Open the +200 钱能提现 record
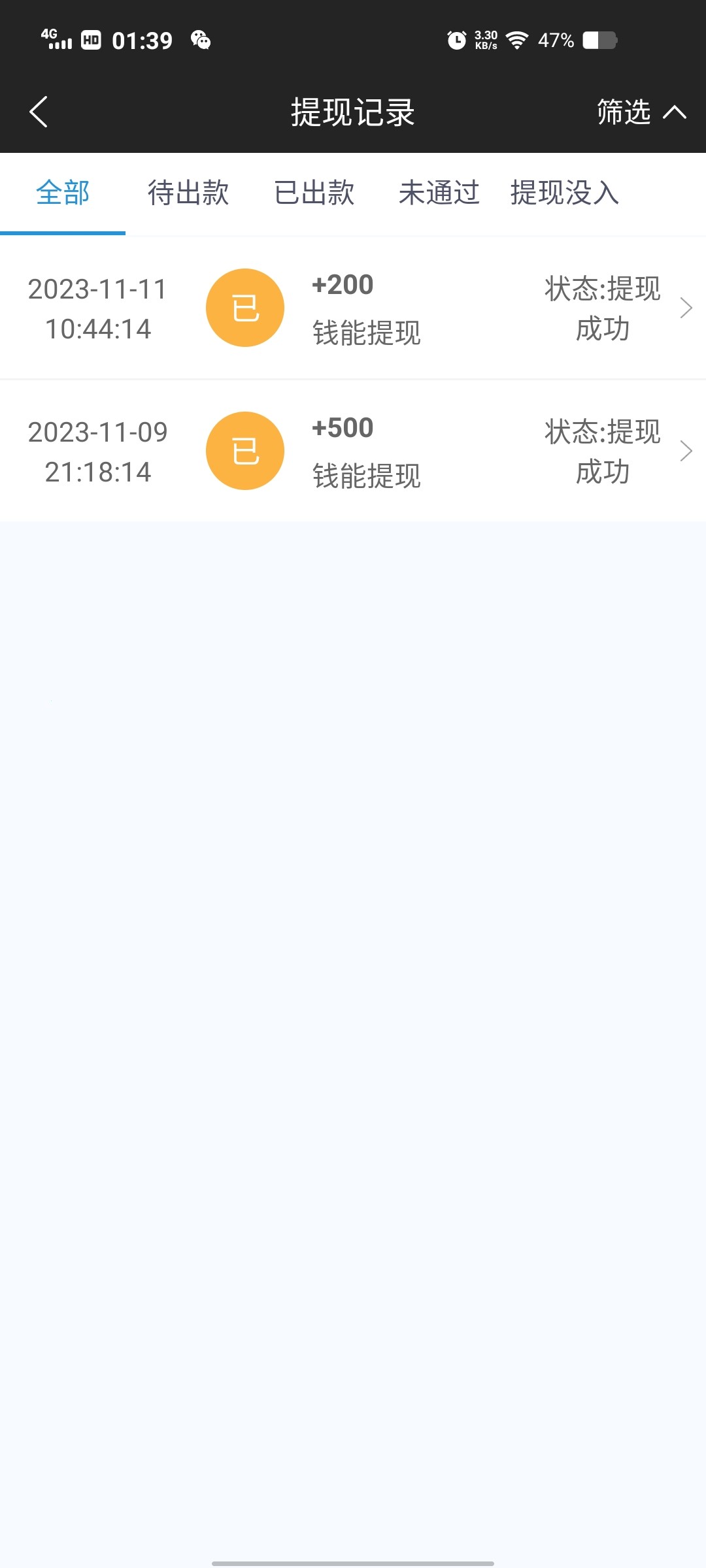The width and height of the screenshot is (706, 1568). [366, 307]
